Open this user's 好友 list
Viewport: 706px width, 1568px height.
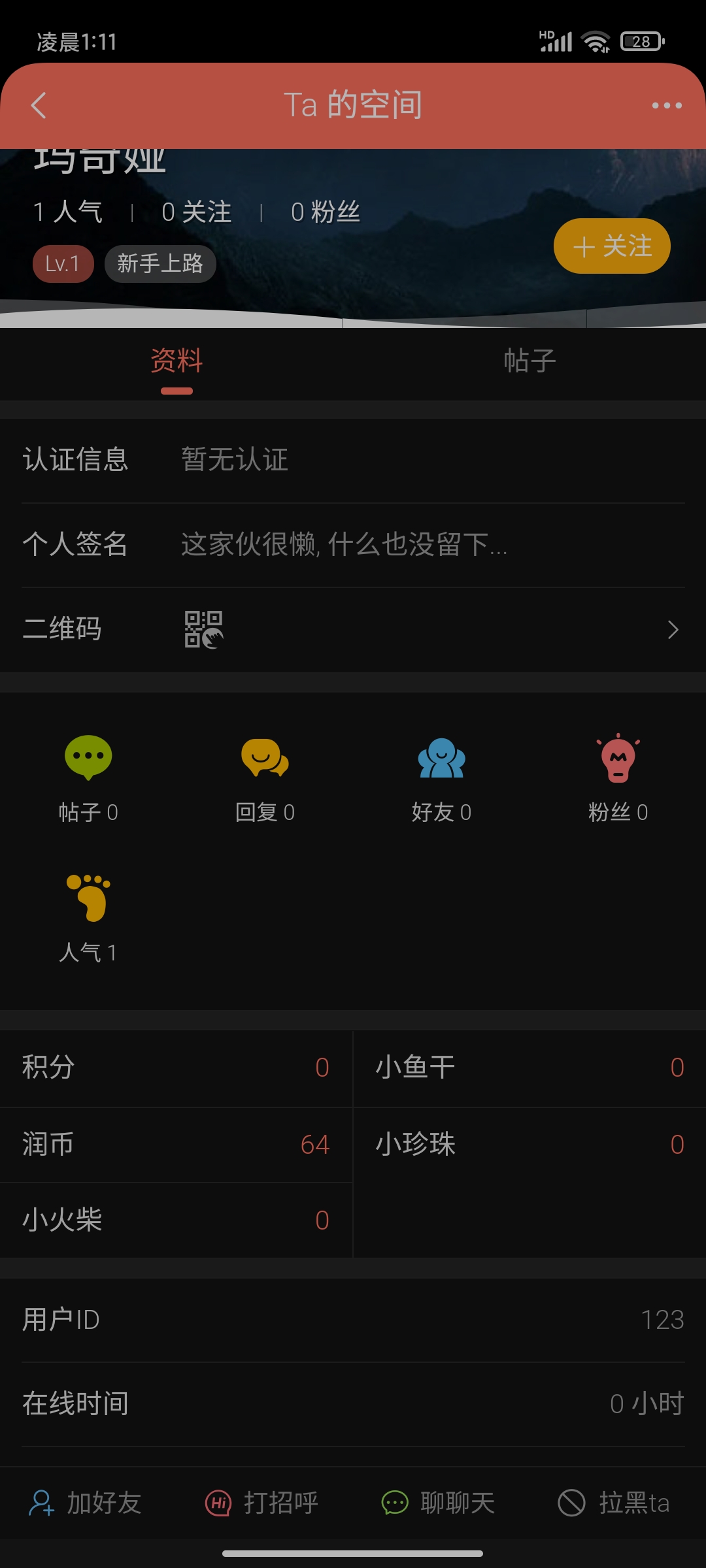coord(441,777)
